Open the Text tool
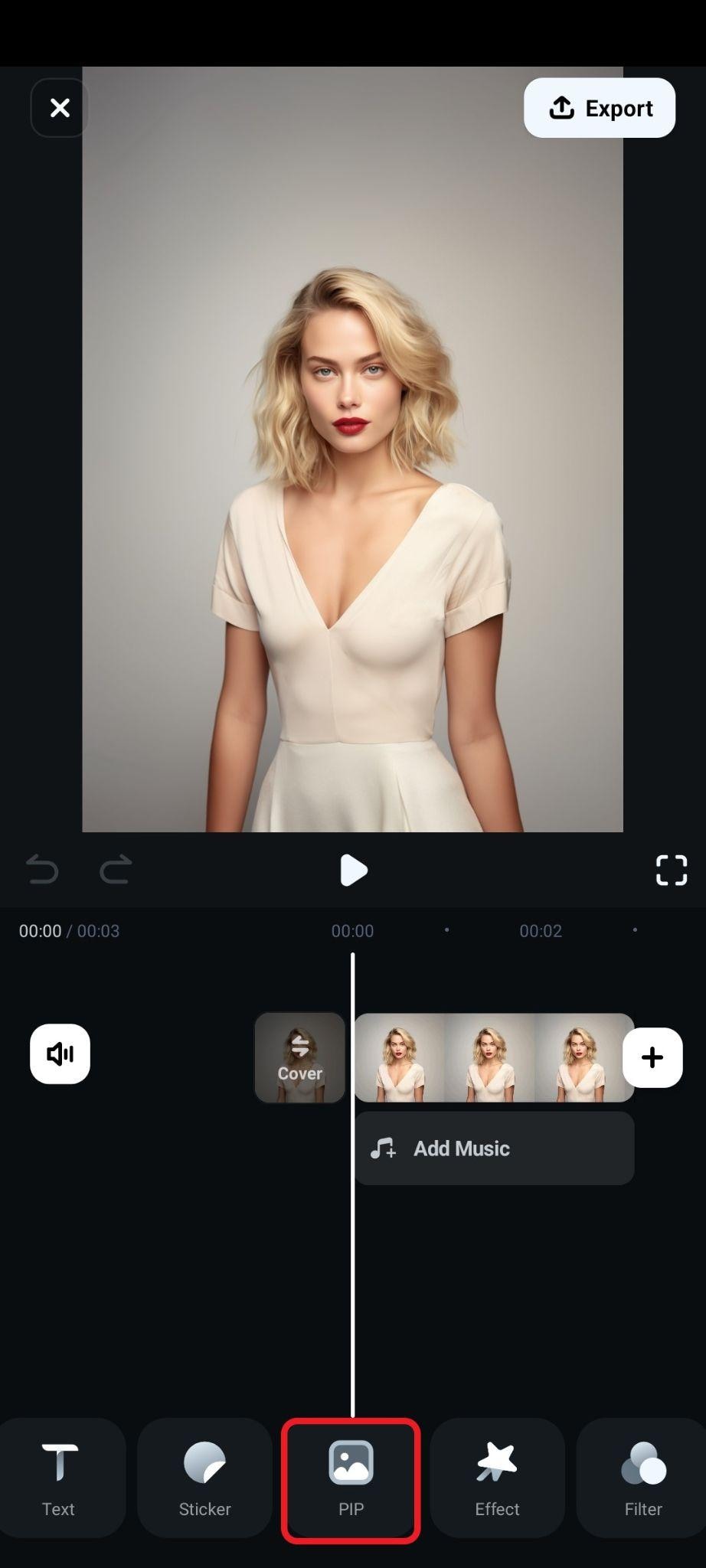This screenshot has width=706, height=1568. click(x=59, y=1478)
